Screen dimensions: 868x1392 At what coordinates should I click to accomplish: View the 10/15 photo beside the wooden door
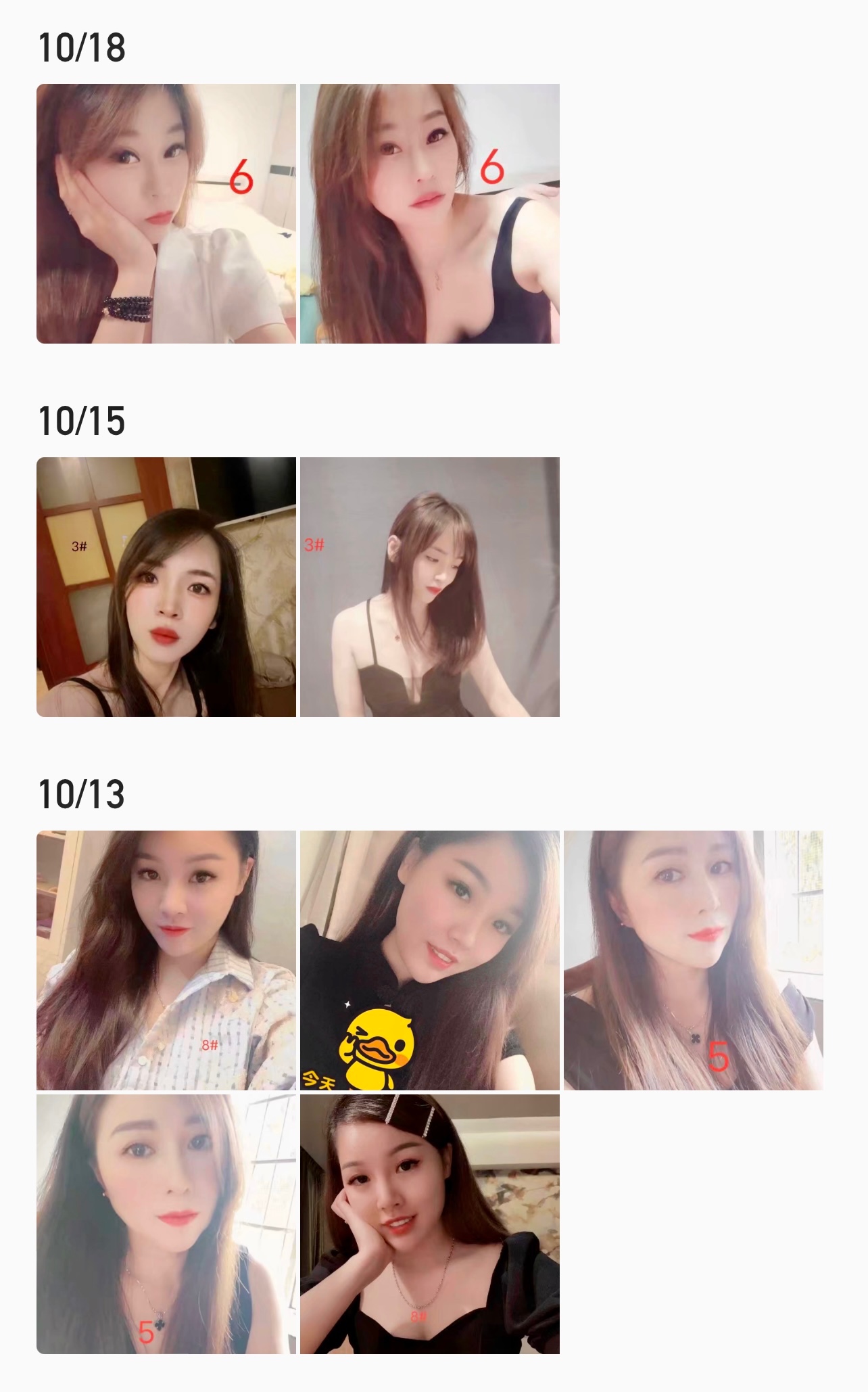(166, 586)
